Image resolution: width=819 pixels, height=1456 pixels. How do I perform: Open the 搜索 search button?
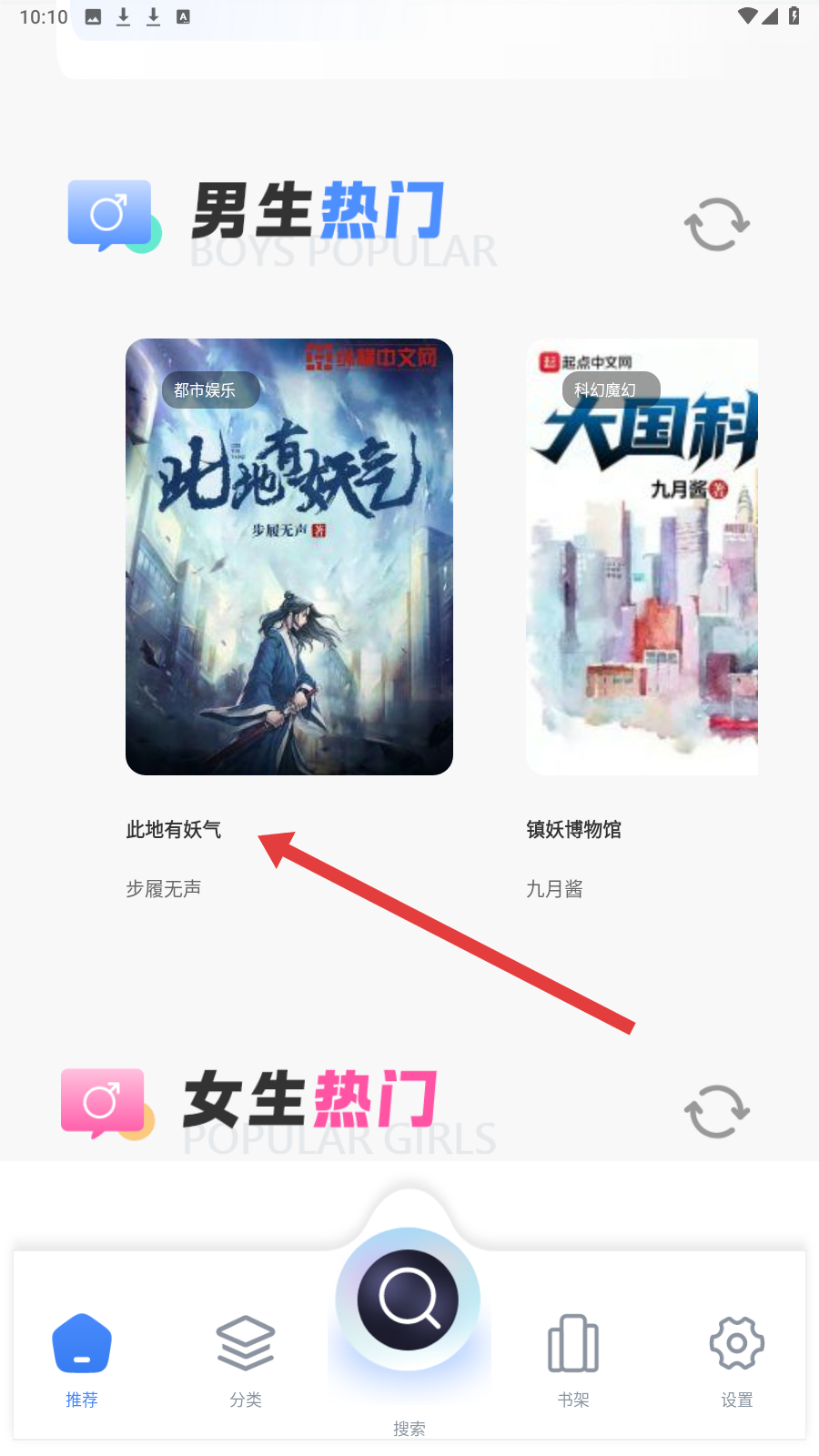tap(409, 1299)
